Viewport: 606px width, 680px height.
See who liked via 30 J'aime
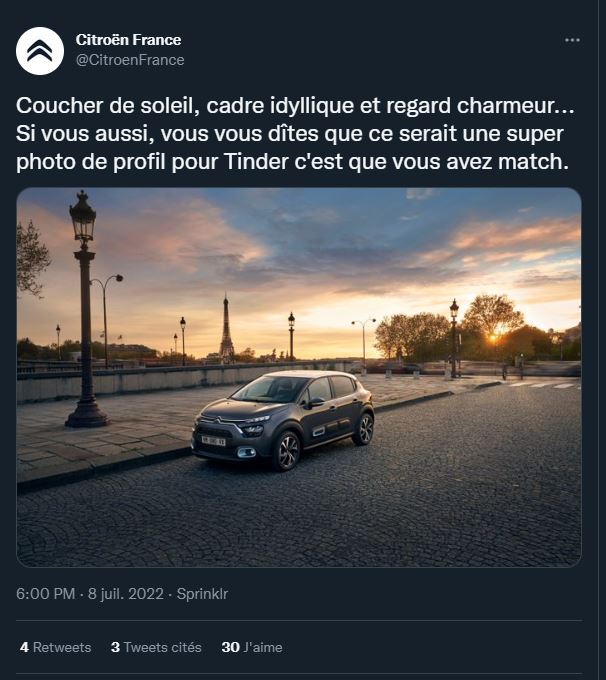coord(252,647)
